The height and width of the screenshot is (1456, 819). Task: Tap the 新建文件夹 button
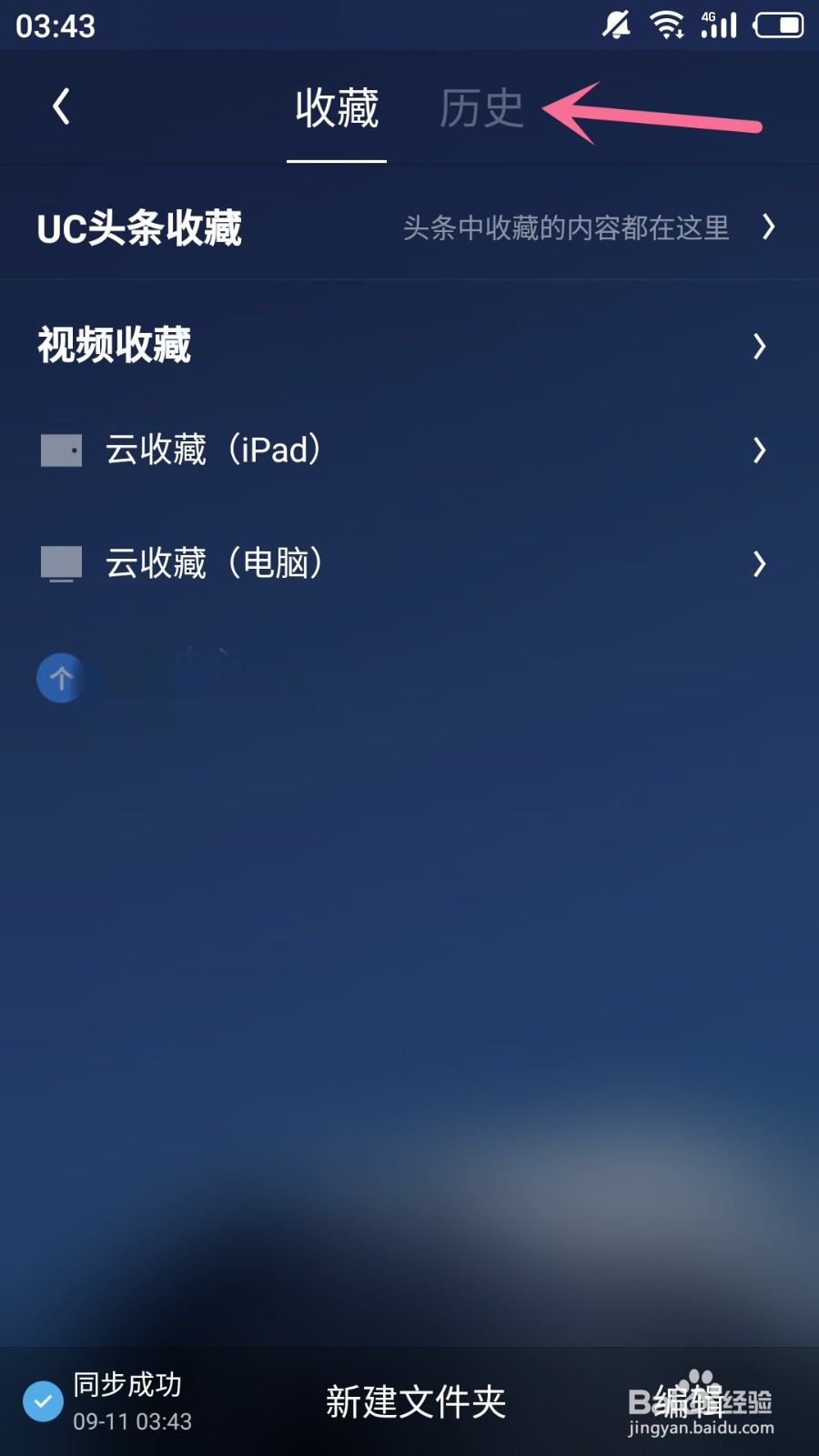[414, 1401]
